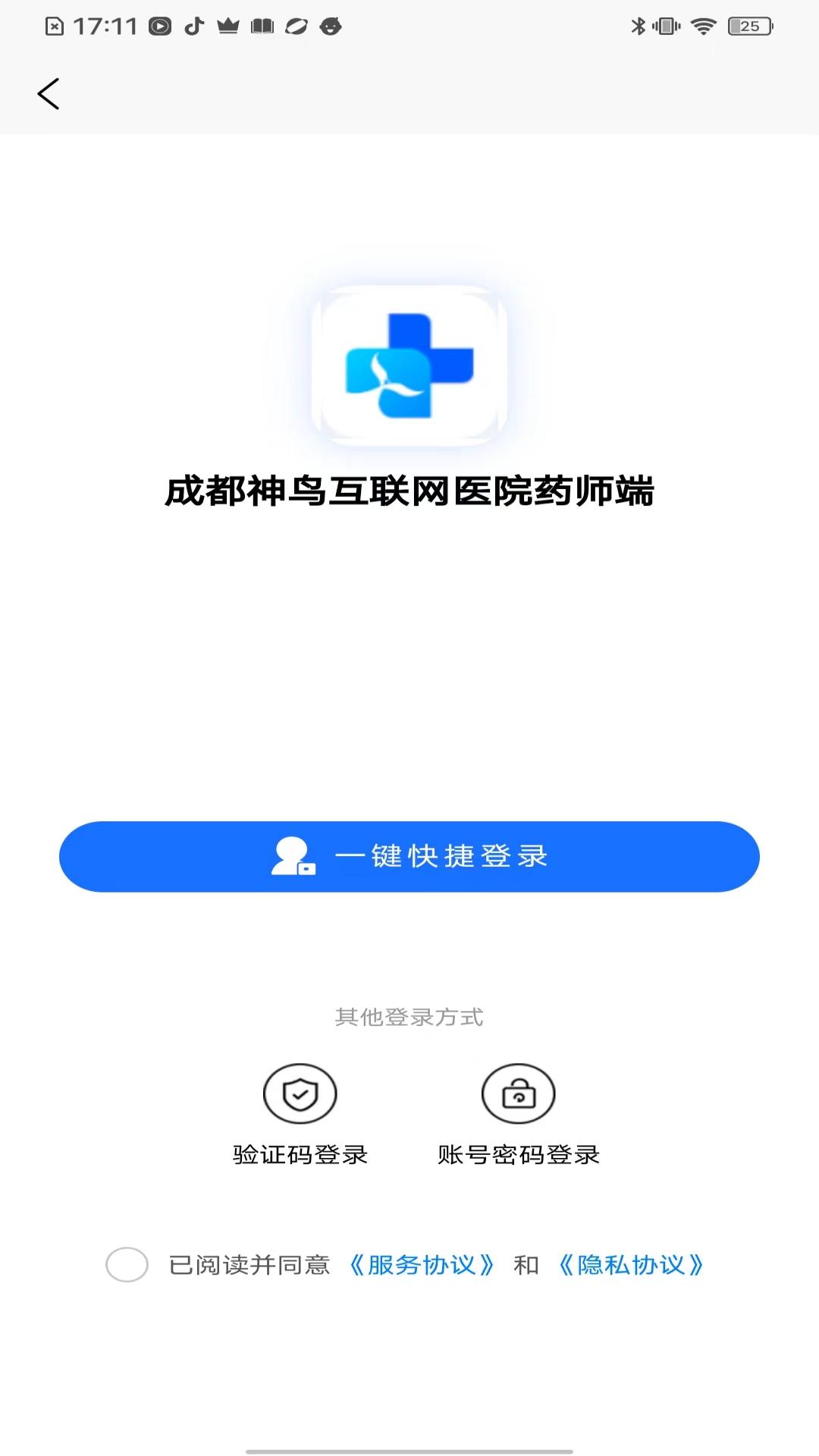Check the 已阅读并同意 agreement circle
Screen dimensions: 819x1456
click(x=127, y=1264)
